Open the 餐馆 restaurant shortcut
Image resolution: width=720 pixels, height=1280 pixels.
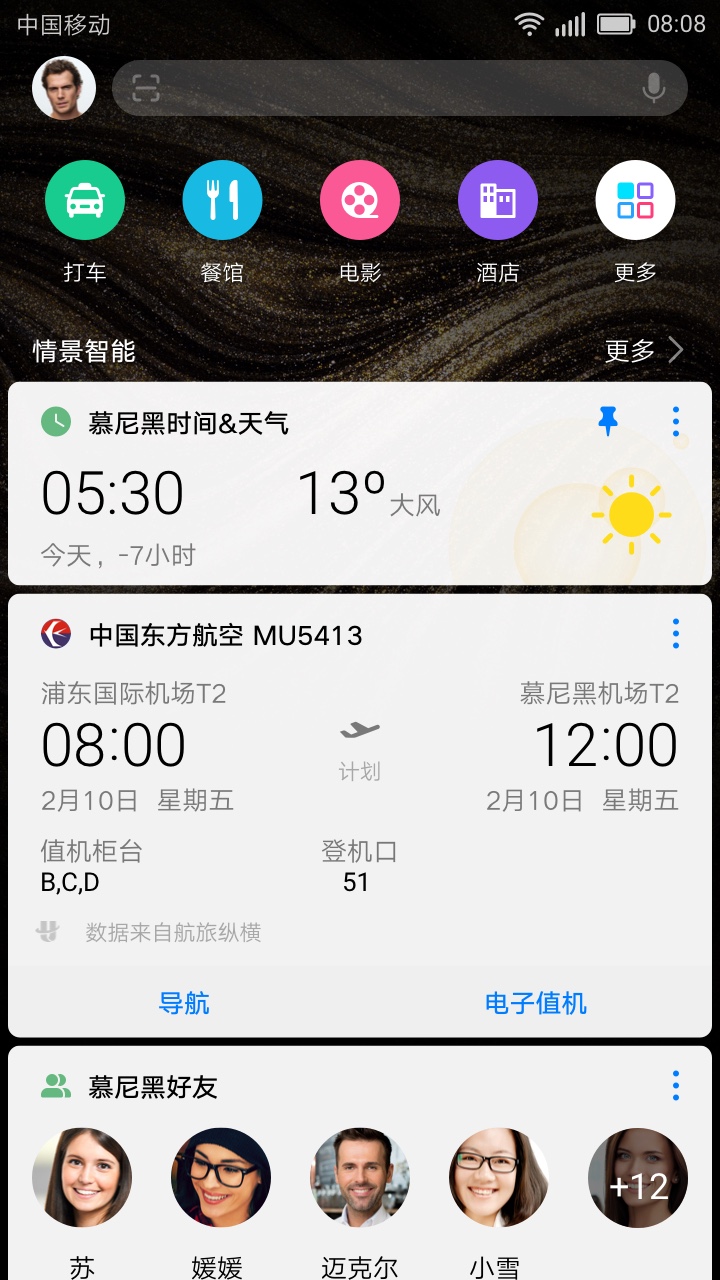(222, 201)
